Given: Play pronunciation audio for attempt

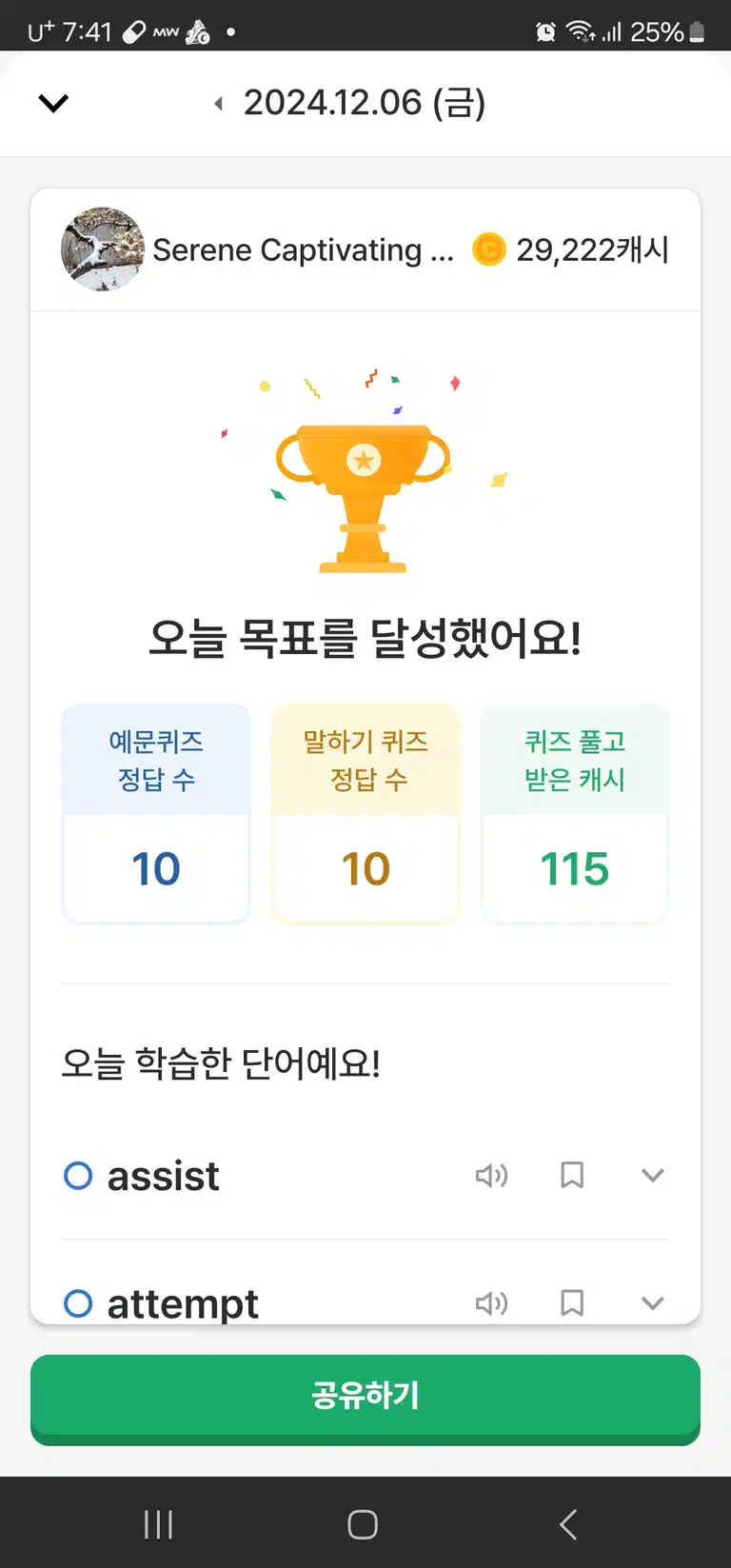Looking at the screenshot, I should tap(491, 1302).
